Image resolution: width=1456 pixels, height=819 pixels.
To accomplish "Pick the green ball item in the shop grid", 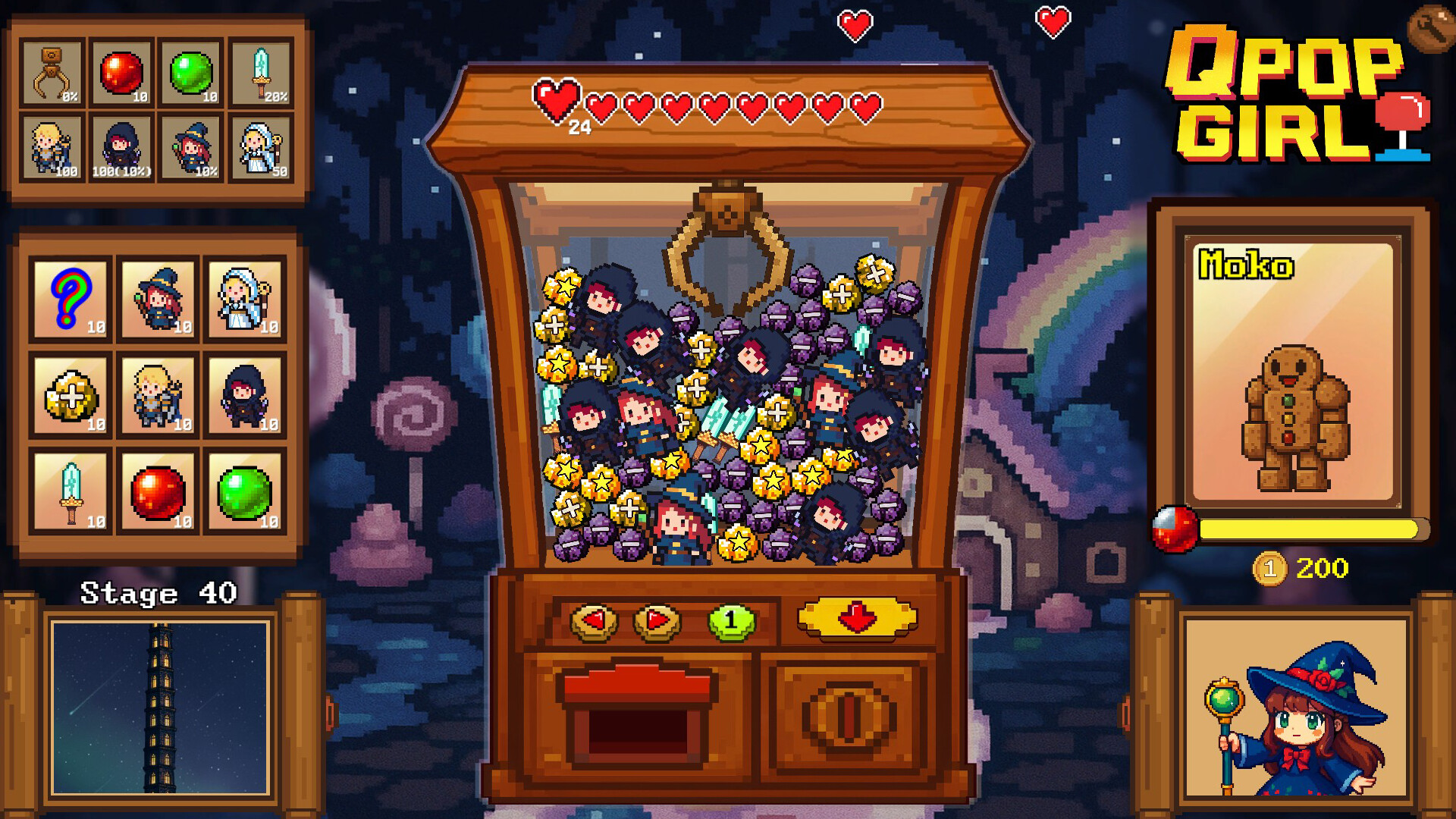I will 244,492.
